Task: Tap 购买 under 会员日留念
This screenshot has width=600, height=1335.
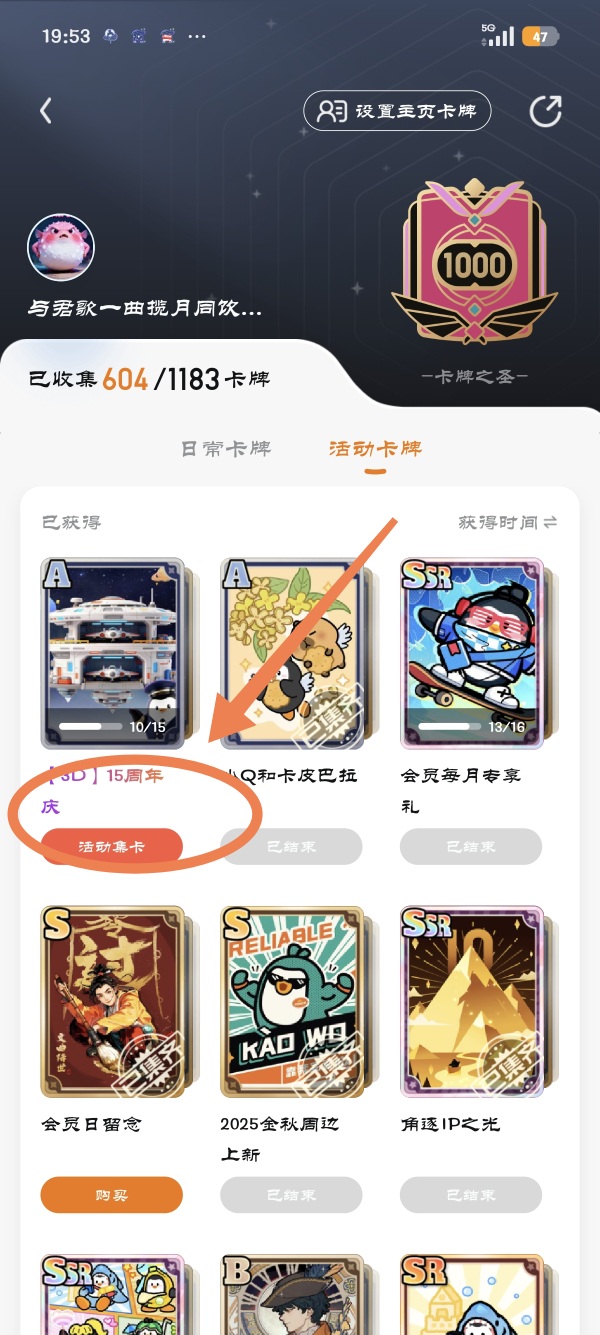Action: pos(112,1195)
